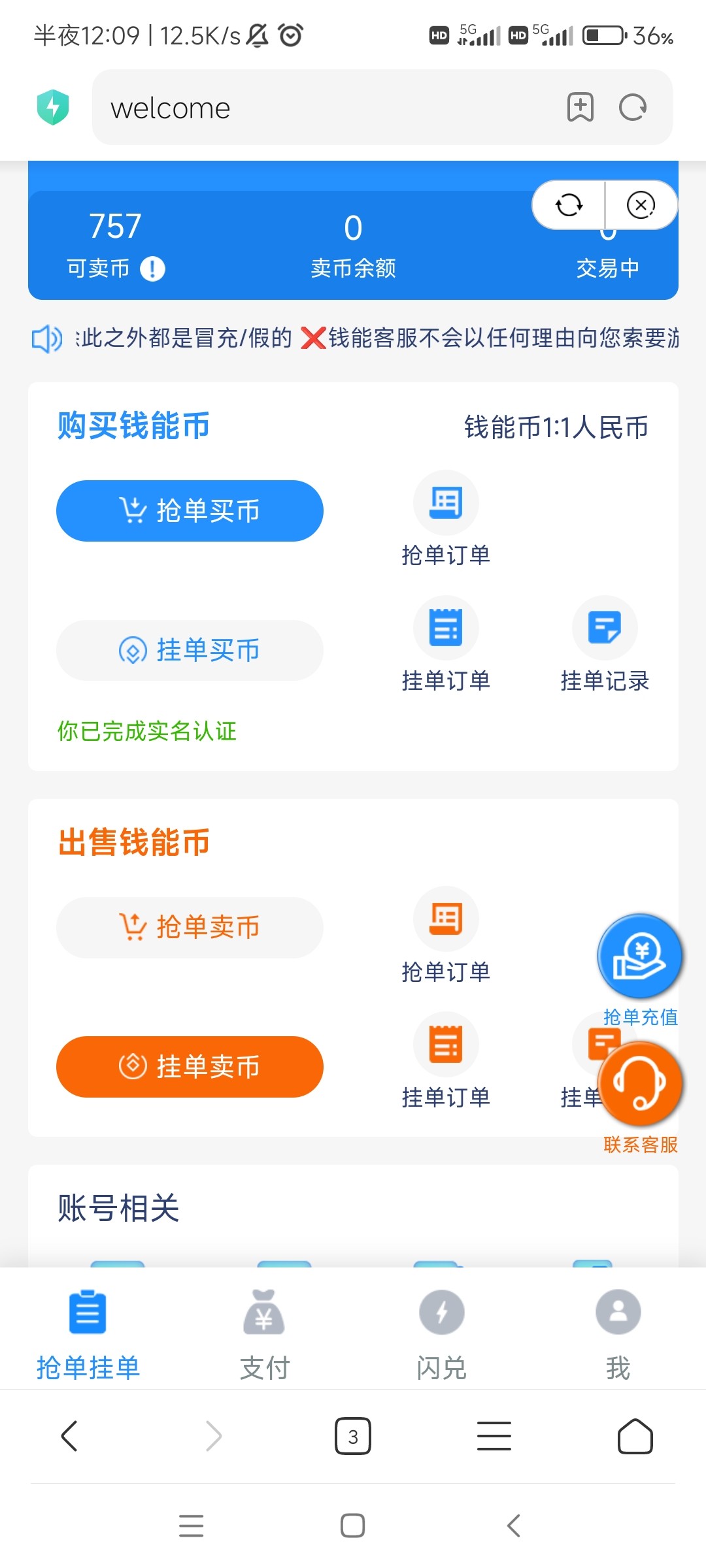The width and height of the screenshot is (706, 1568).
Task: Go to the 我 tab
Action: tap(618, 1334)
